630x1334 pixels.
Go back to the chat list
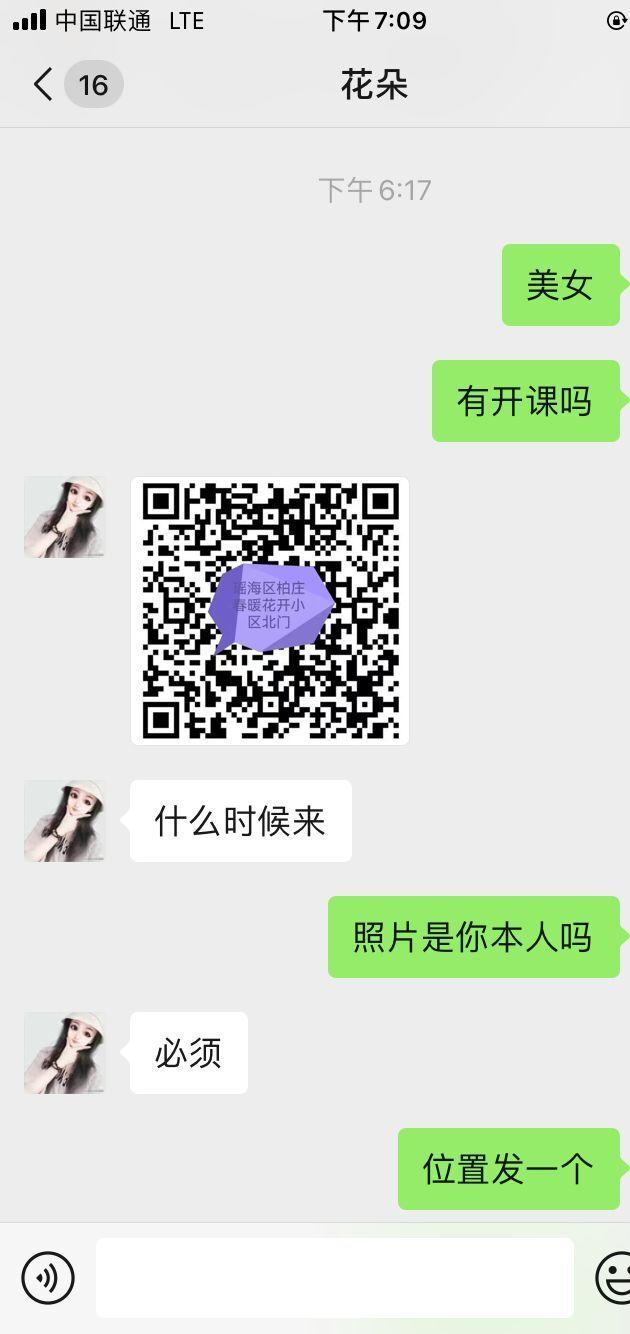click(42, 85)
